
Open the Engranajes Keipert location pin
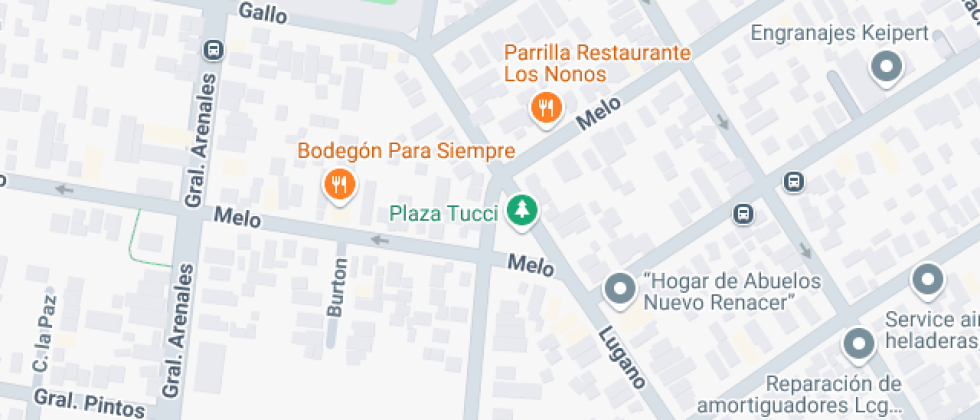(886, 67)
